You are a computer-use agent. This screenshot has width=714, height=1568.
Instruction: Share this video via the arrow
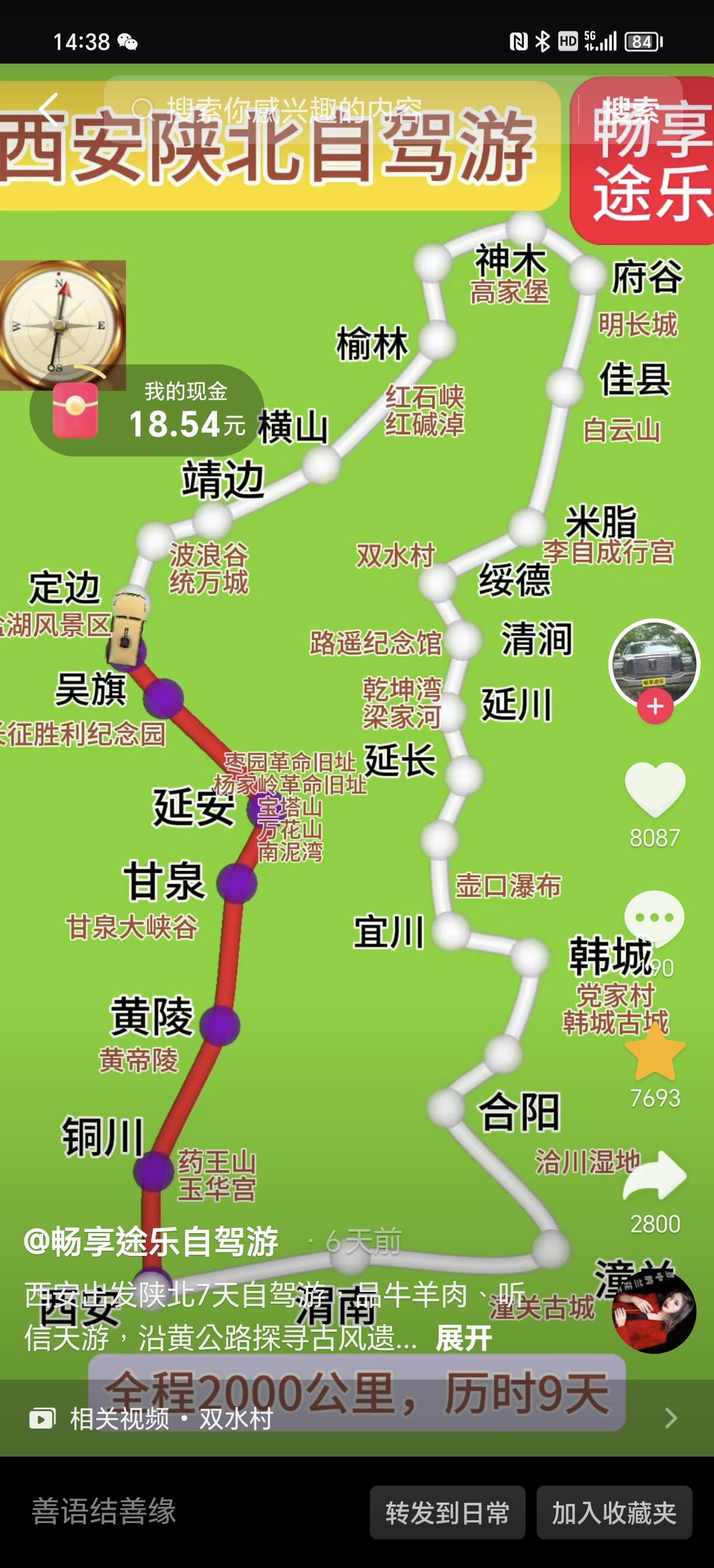click(x=655, y=1176)
